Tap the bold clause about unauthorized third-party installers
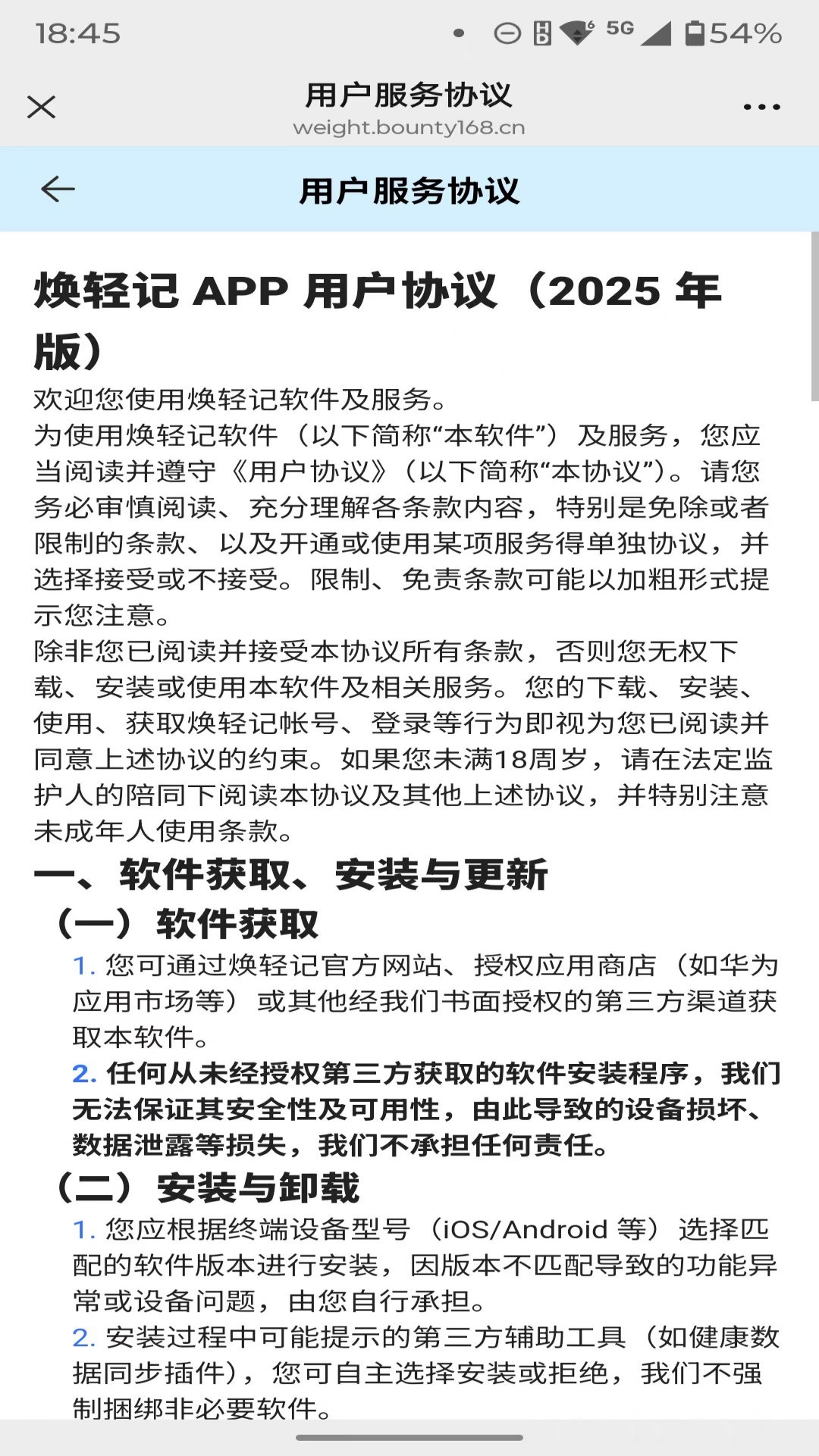 coord(409,1107)
